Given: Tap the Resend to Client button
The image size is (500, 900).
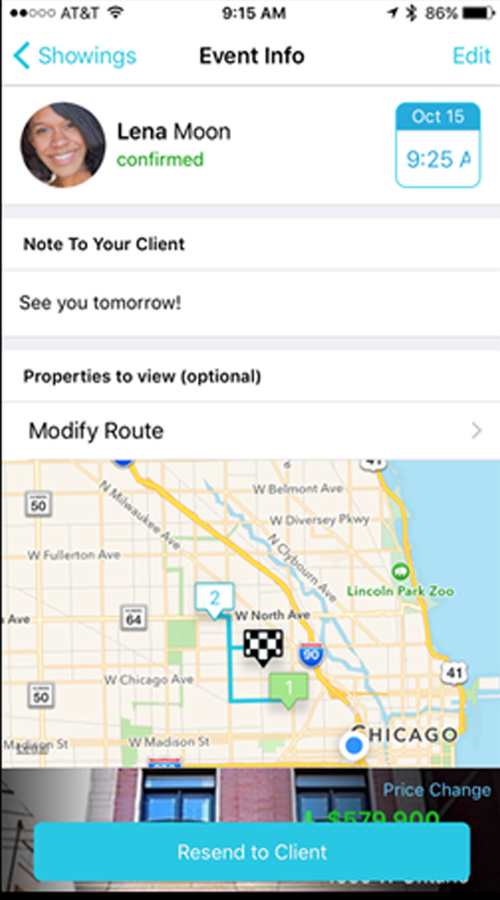Looking at the screenshot, I should (x=251, y=852).
